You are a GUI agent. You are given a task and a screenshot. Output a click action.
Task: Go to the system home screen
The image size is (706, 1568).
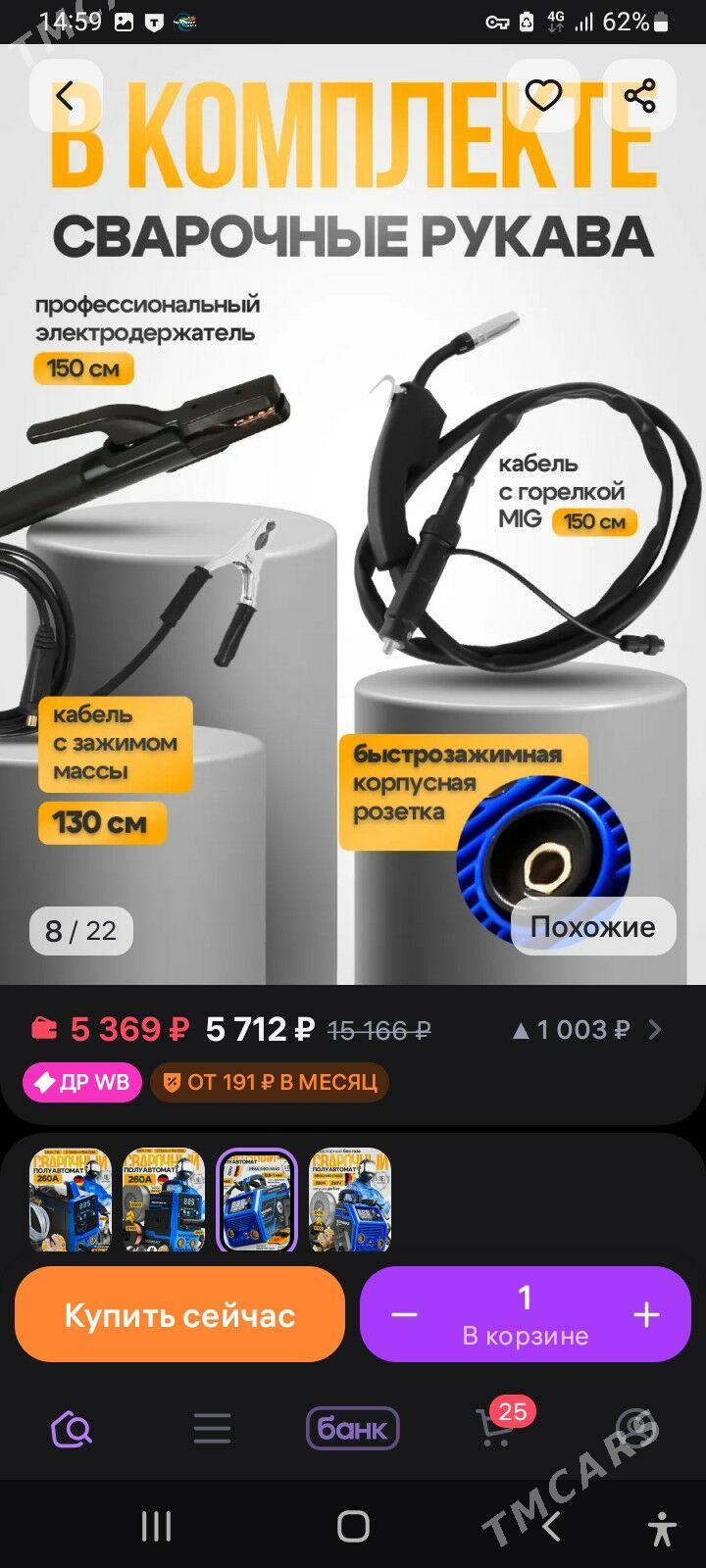[353, 1526]
